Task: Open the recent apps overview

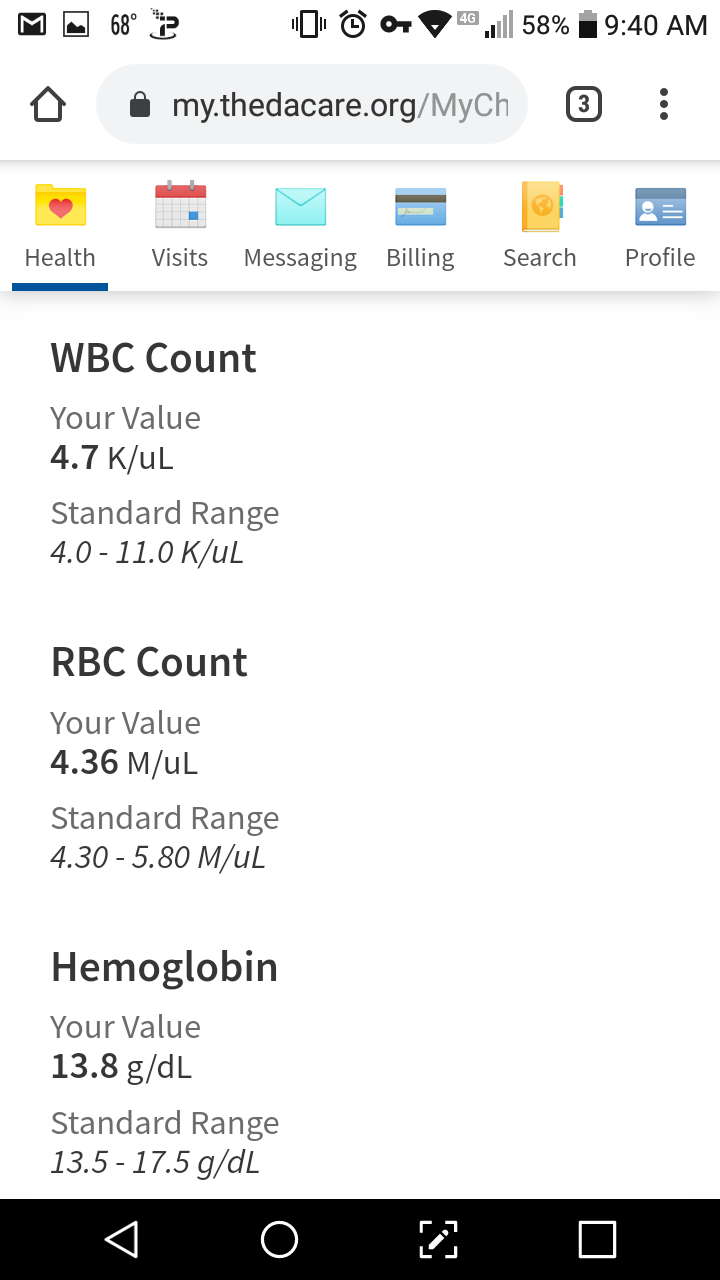Action: [x=597, y=1239]
